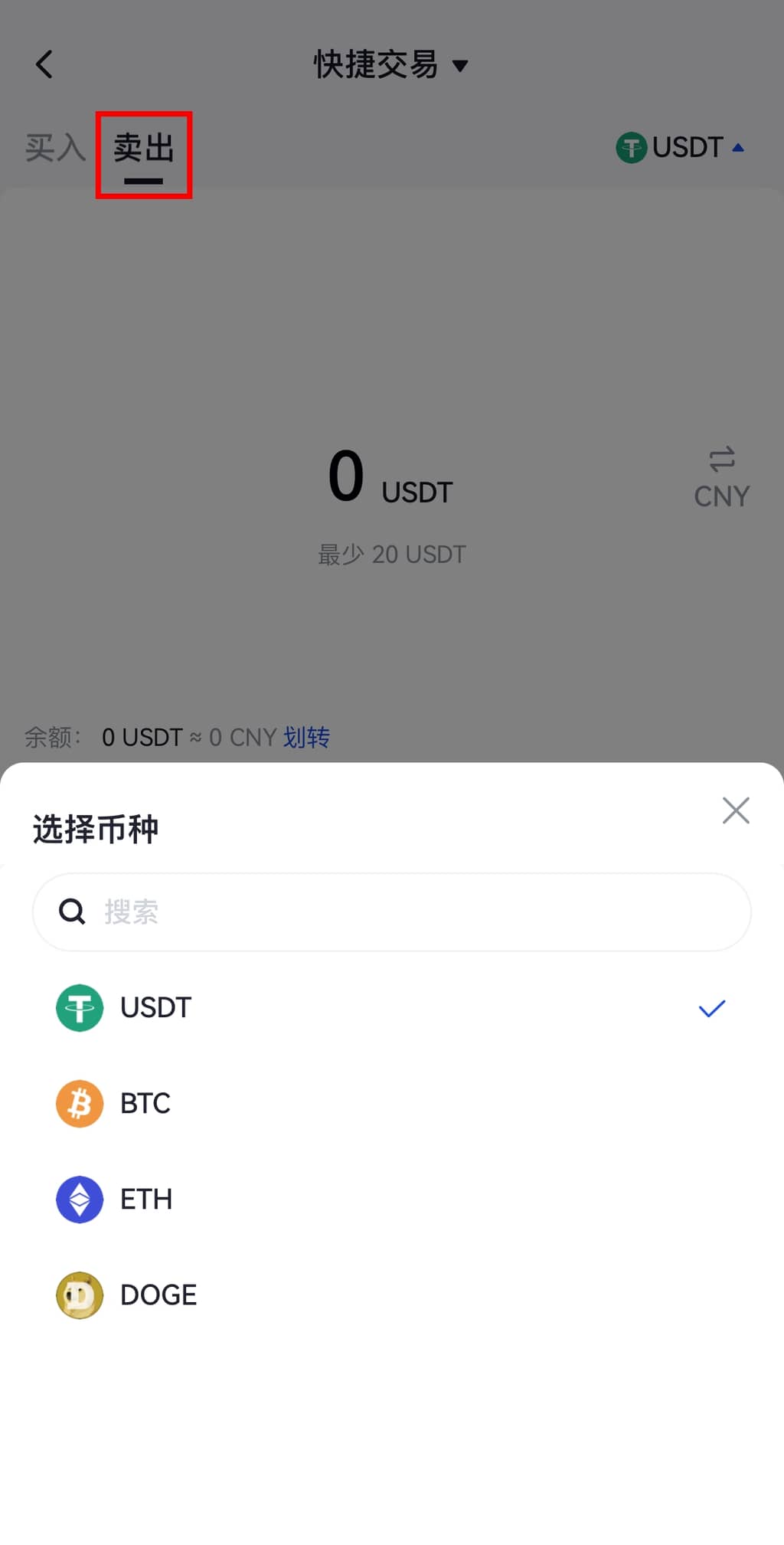Click the green Tether icon next to USDT
784x1545 pixels.
[x=630, y=147]
